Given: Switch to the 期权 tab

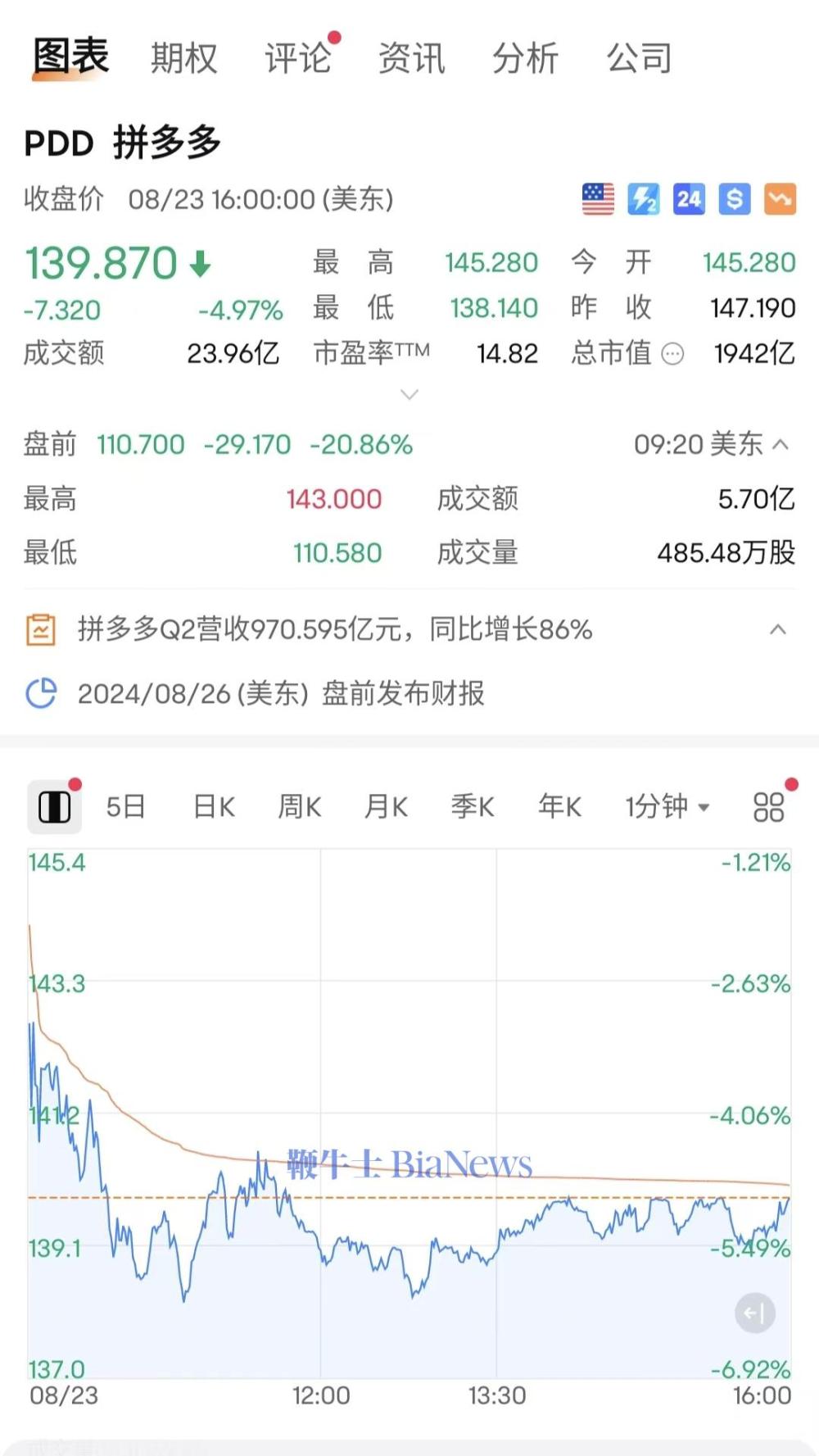Looking at the screenshot, I should point(183,58).
